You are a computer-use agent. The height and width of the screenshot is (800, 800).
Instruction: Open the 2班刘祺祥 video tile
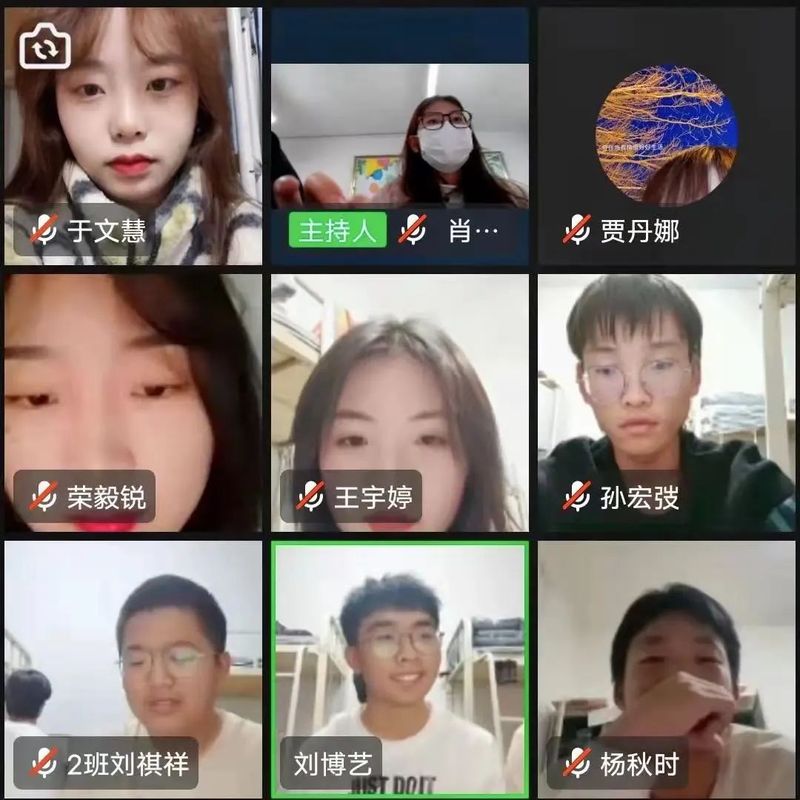coord(133,665)
